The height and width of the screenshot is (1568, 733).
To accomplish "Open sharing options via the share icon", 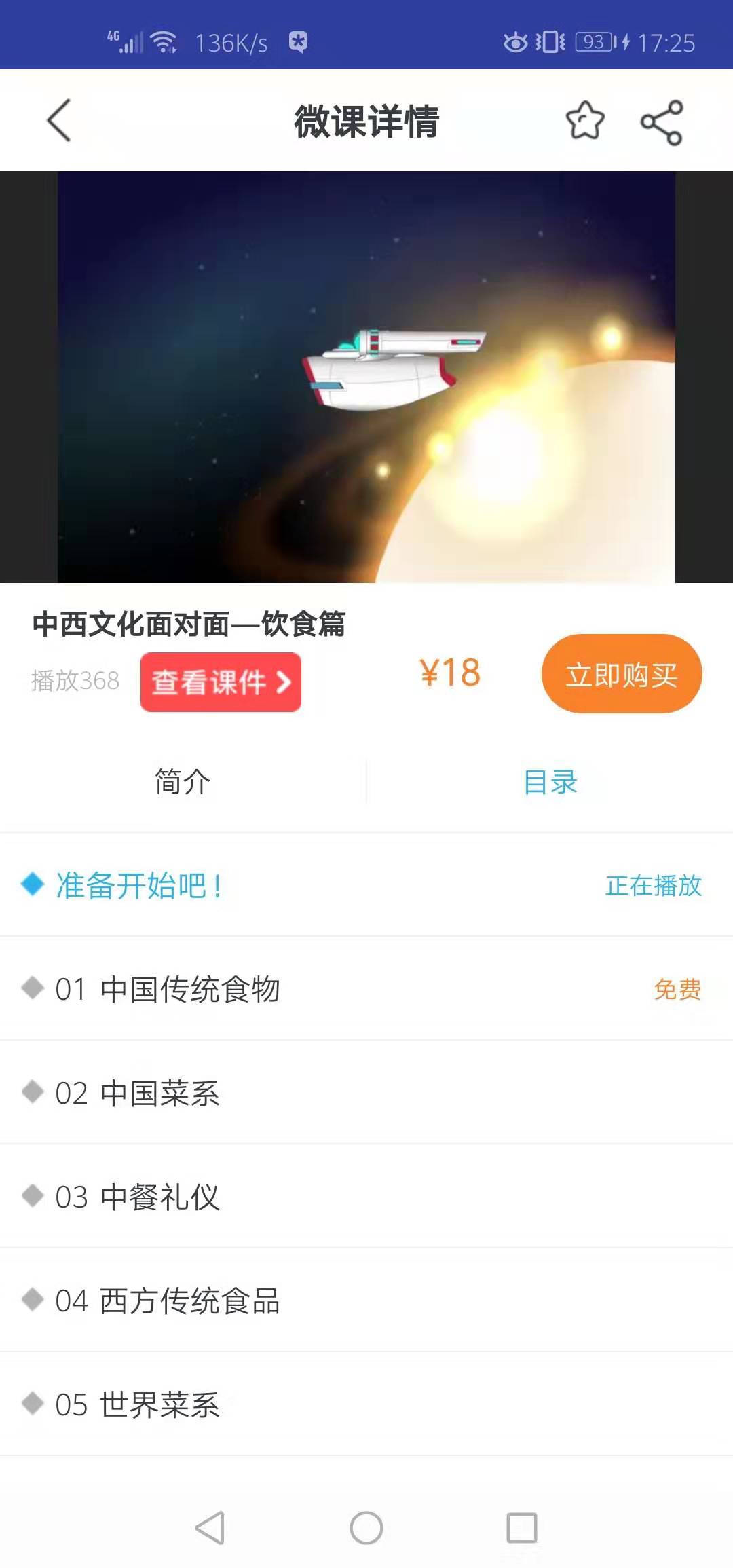I will pos(662,122).
